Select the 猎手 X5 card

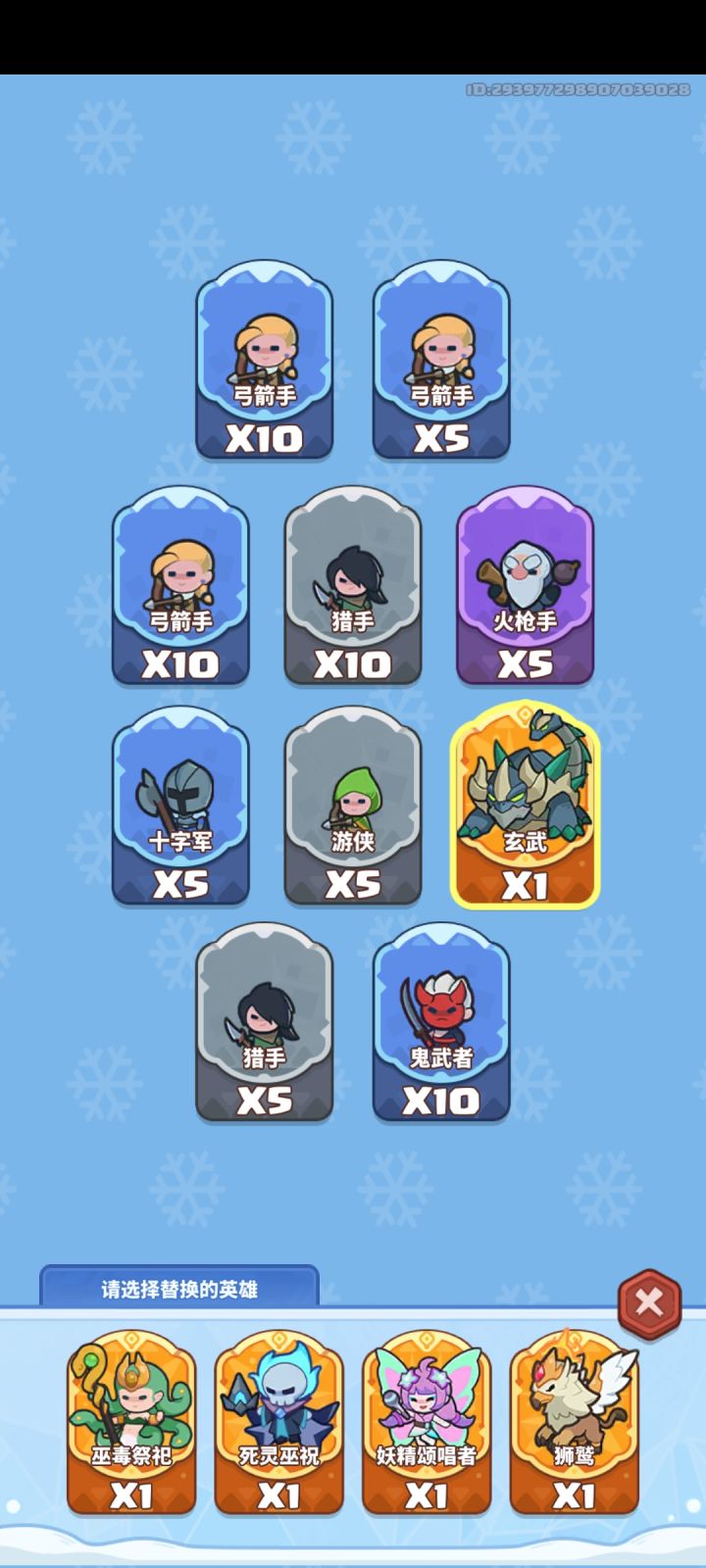pyautogui.click(x=265, y=1022)
